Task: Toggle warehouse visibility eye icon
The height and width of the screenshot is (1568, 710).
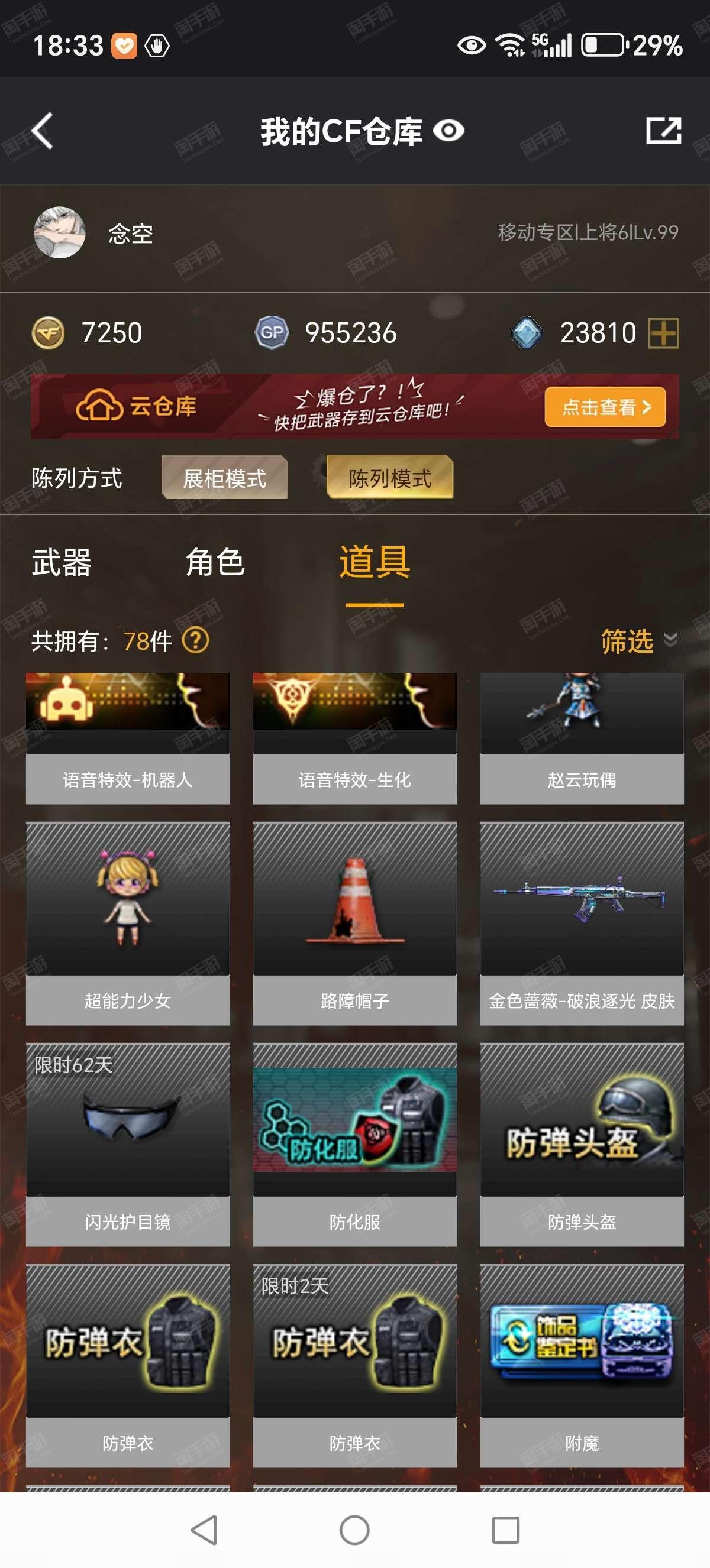Action: (448, 131)
